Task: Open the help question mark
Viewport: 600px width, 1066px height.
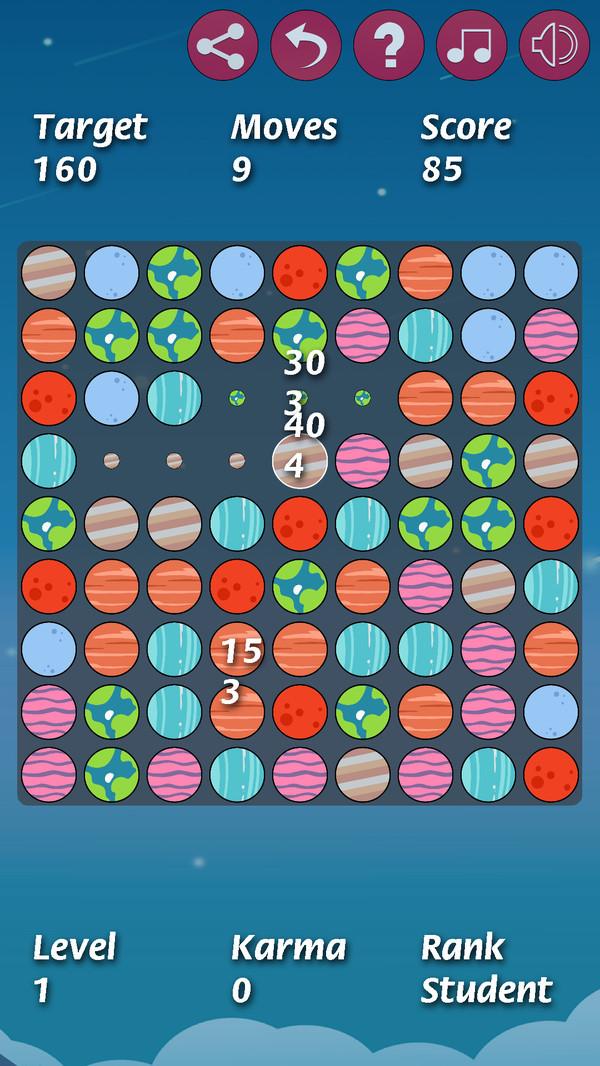Action: coord(389,47)
